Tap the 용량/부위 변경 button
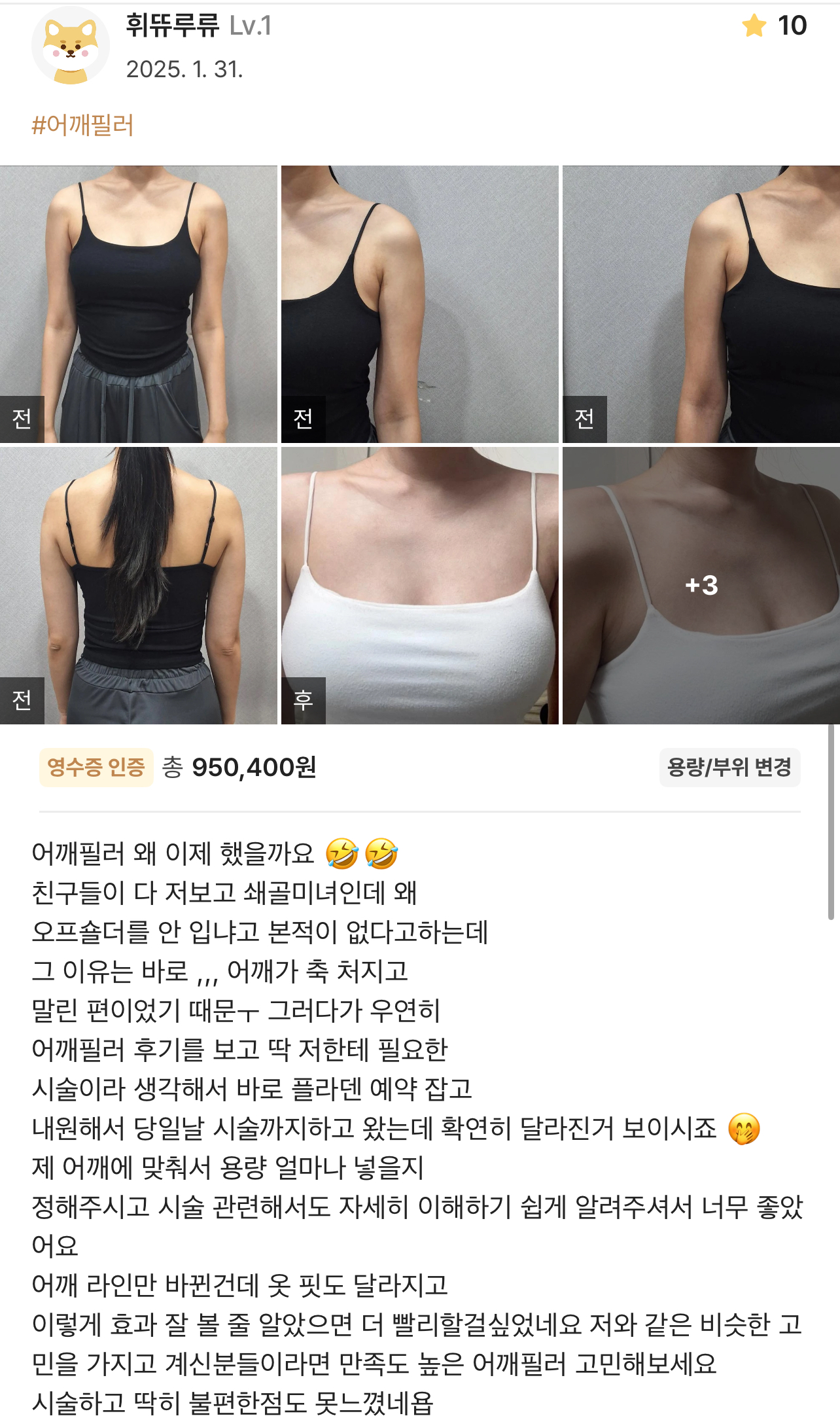Viewport: 840px width, 1418px height. coord(729,767)
